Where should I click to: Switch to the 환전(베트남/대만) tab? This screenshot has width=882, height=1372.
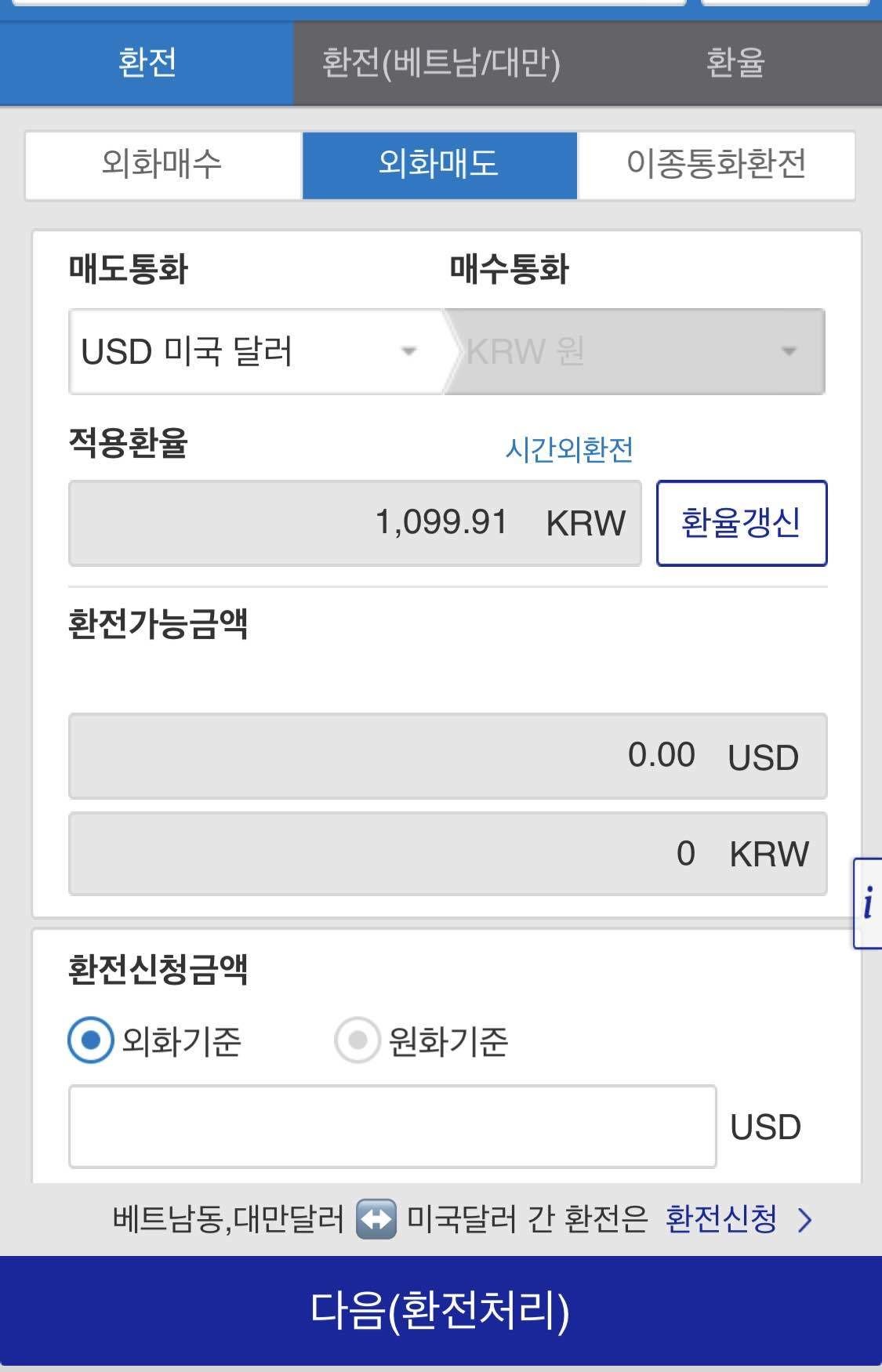pos(439,63)
